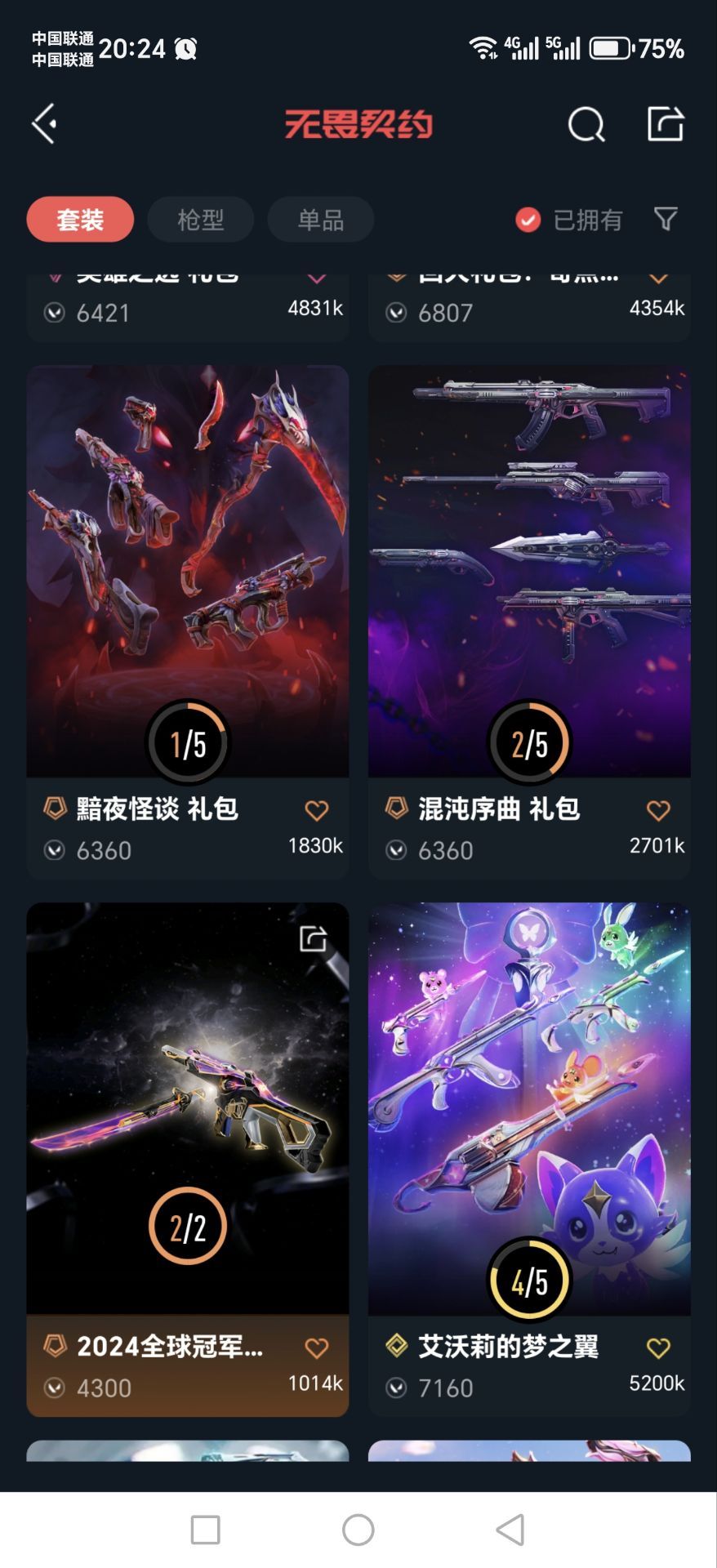Switch to the 枪型 tab
Viewport: 717px width, 1568px height.
click(200, 219)
